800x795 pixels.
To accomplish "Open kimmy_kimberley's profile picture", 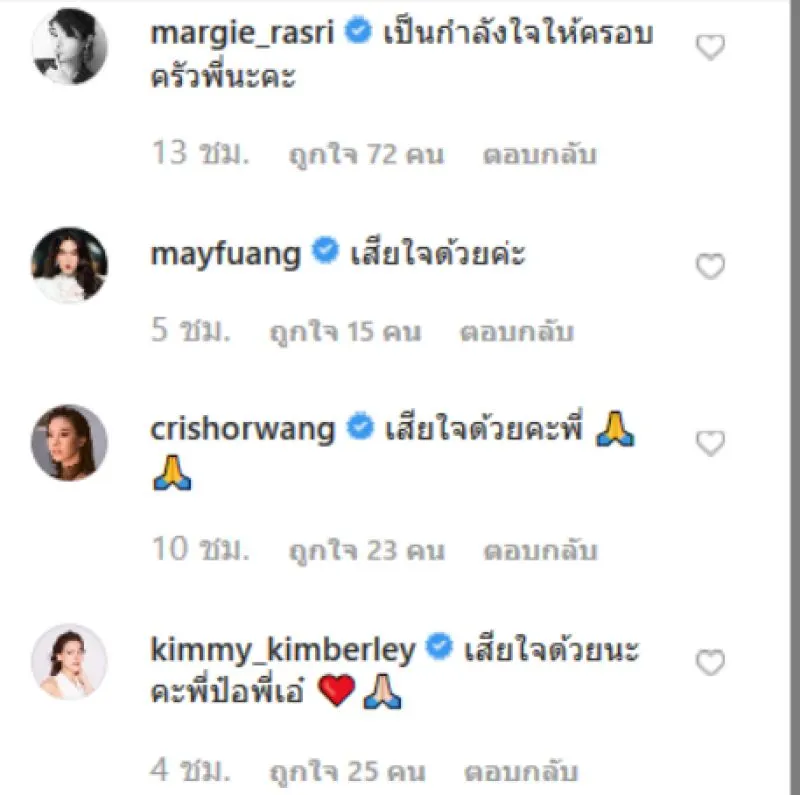I will pos(70,661).
